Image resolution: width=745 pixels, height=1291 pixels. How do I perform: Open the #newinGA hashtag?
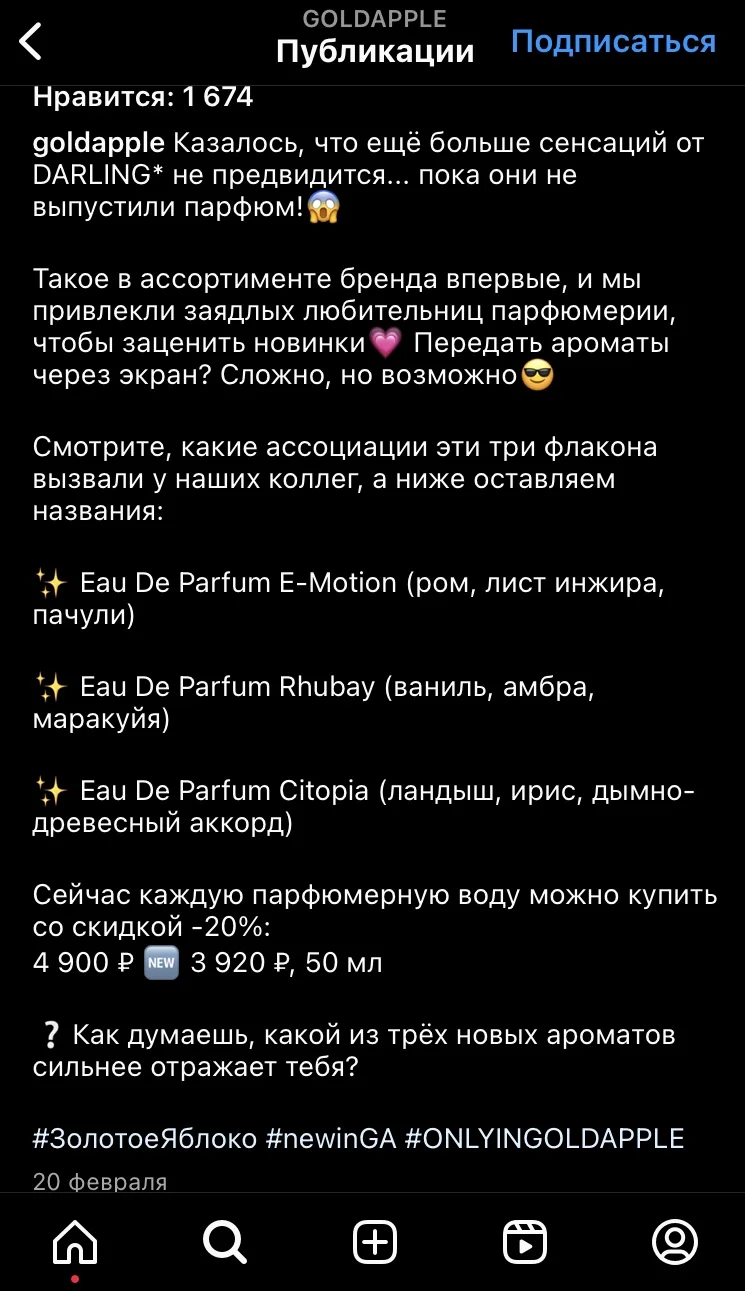(331, 1138)
